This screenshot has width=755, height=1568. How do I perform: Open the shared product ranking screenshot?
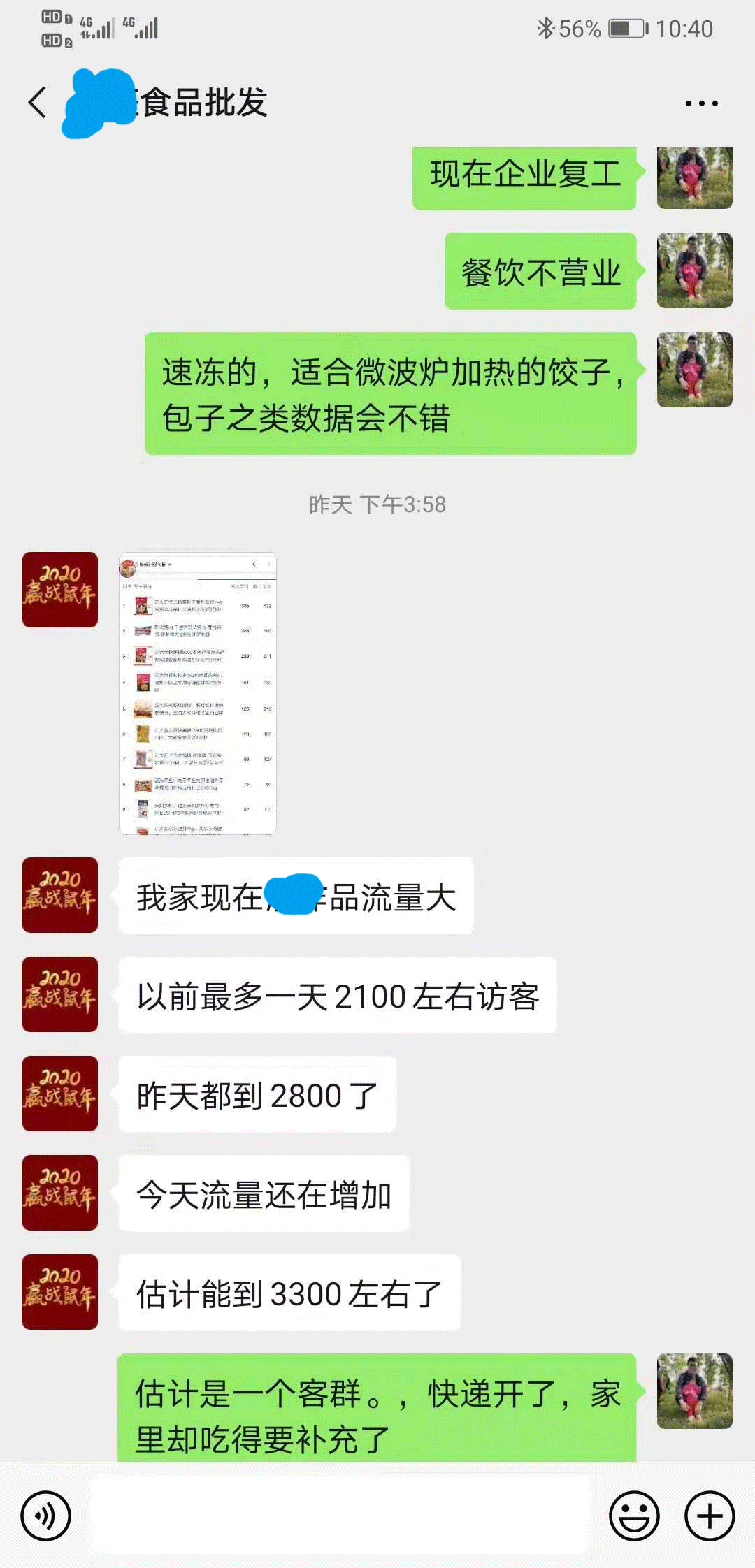(198, 693)
